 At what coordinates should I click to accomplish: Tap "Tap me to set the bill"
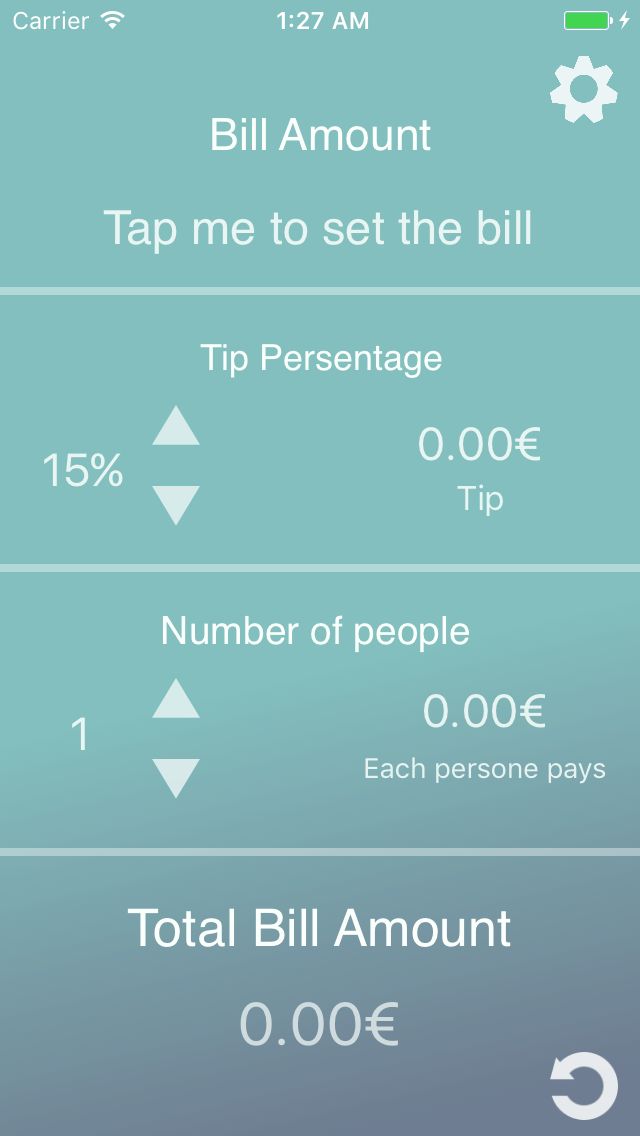[318, 228]
